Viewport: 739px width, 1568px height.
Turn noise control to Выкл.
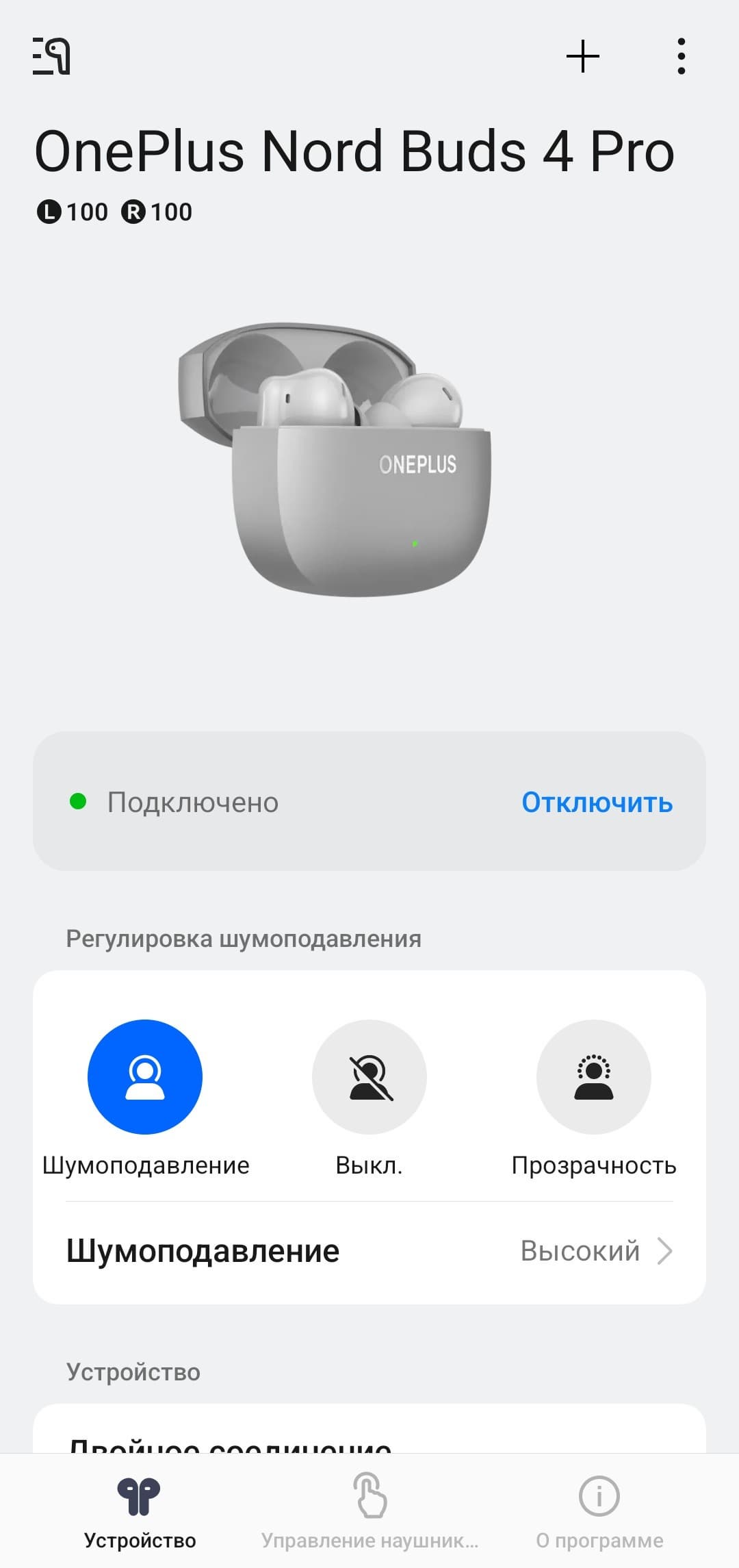click(x=369, y=1077)
